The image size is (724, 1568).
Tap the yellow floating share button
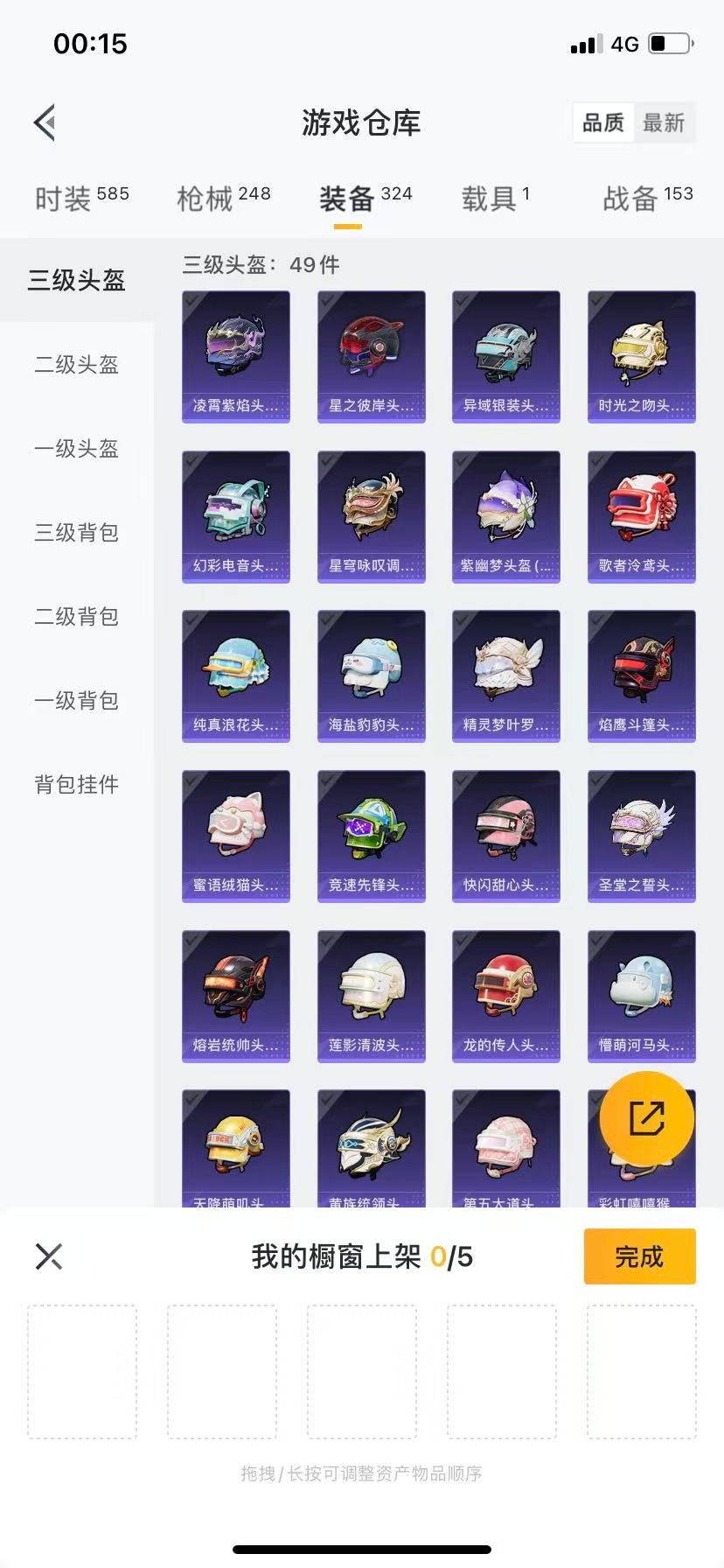pyautogui.click(x=647, y=1118)
